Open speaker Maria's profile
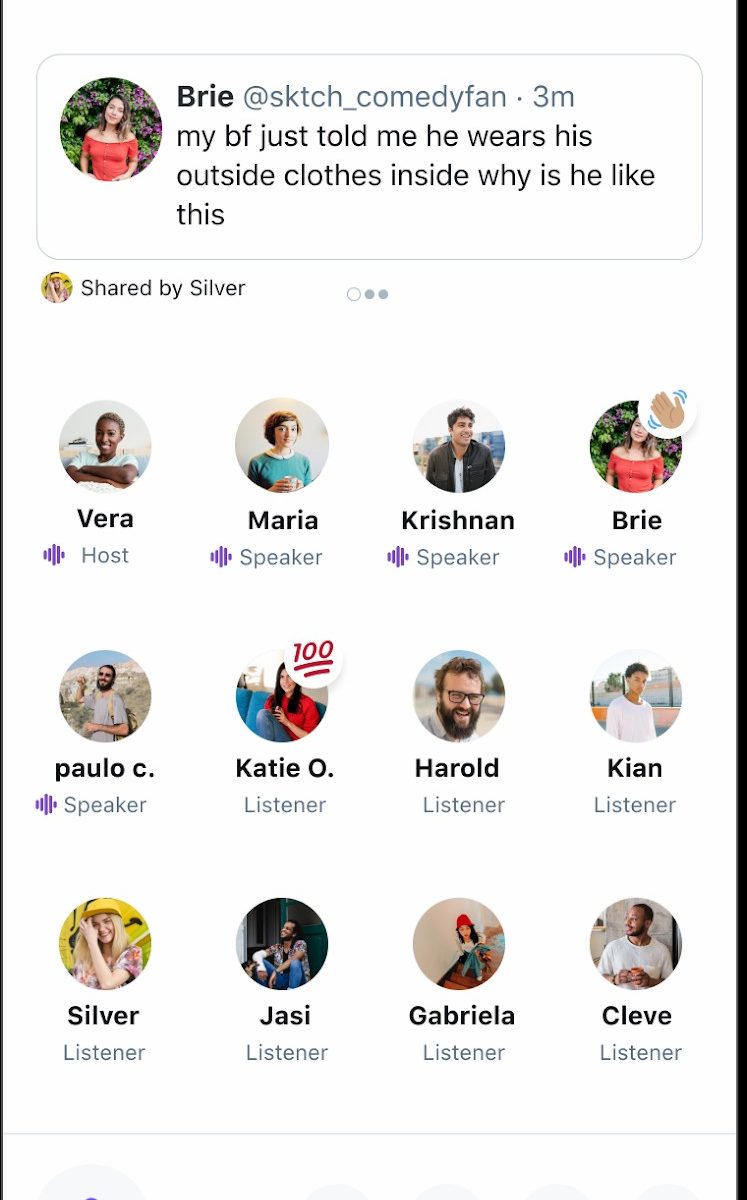Screen dimensions: 747x1200 coord(282,446)
